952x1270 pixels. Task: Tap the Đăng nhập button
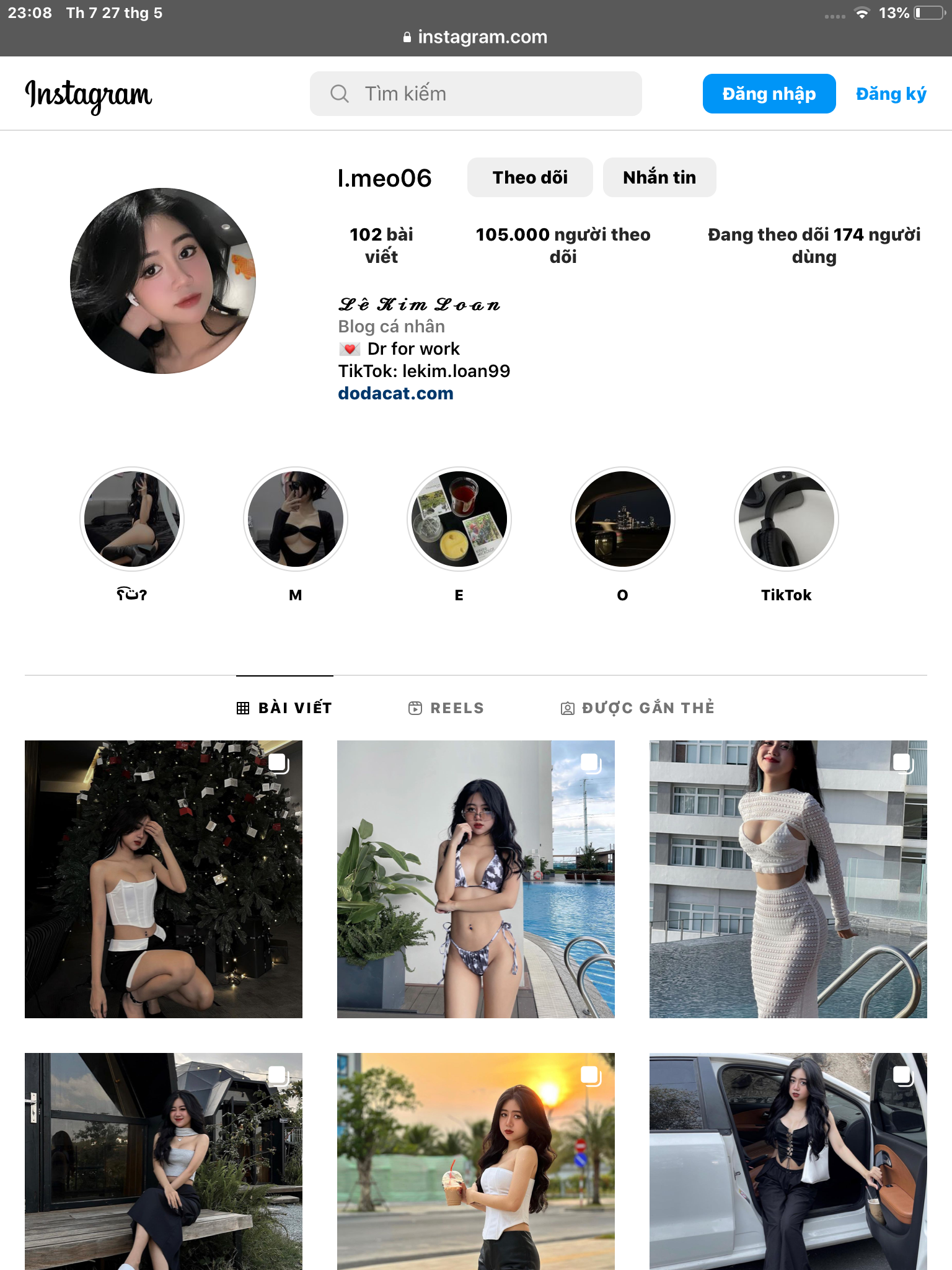pyautogui.click(x=769, y=94)
